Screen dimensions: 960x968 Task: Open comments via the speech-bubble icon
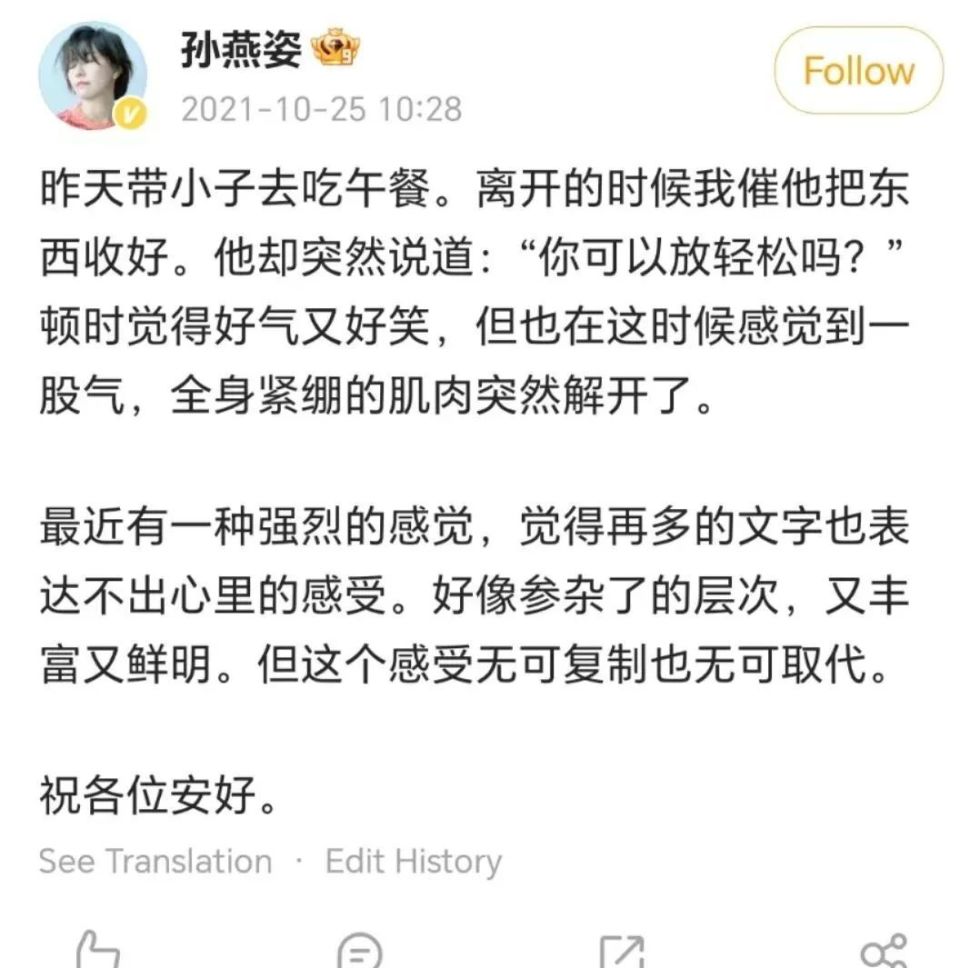(x=360, y=950)
